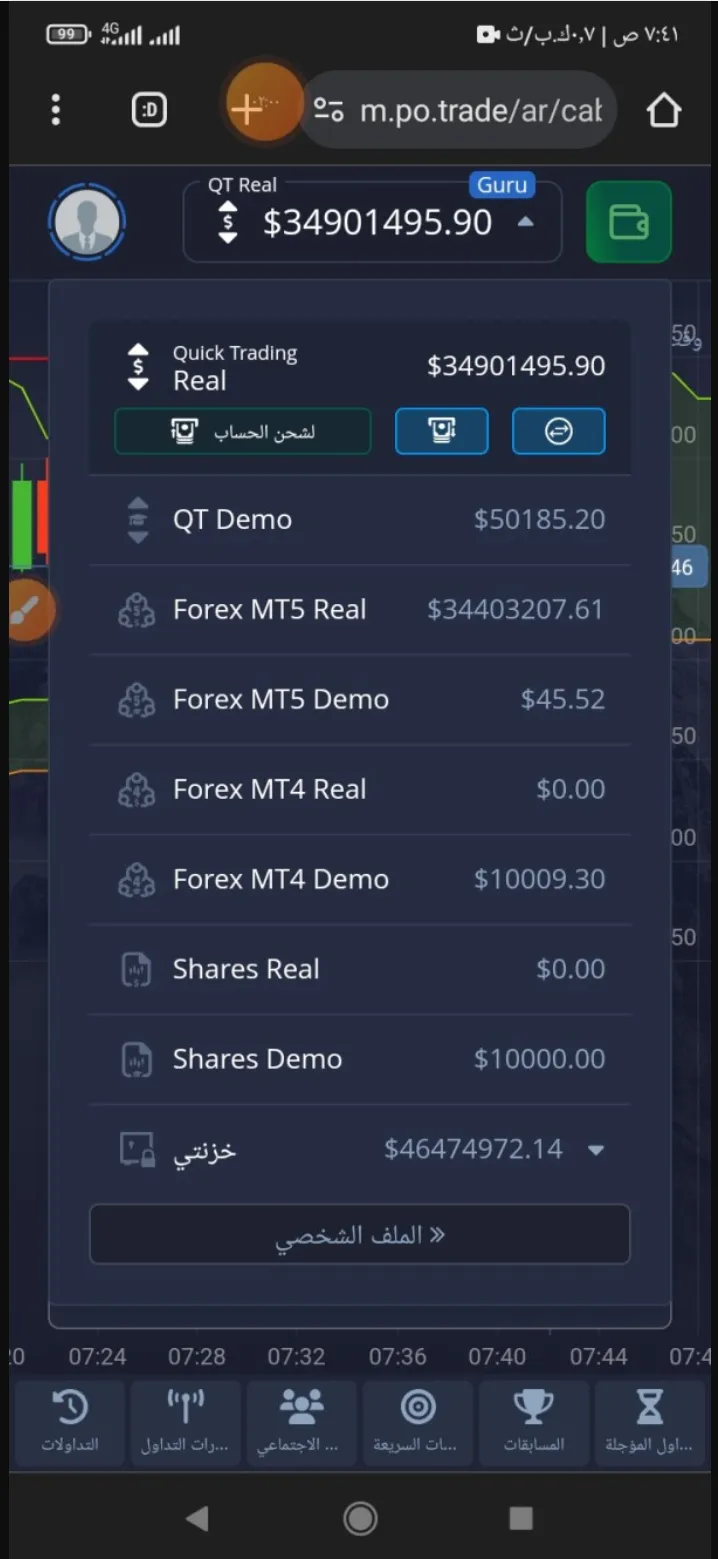
Task: Expand the خزنتي safe row
Action: (x=360, y=1150)
